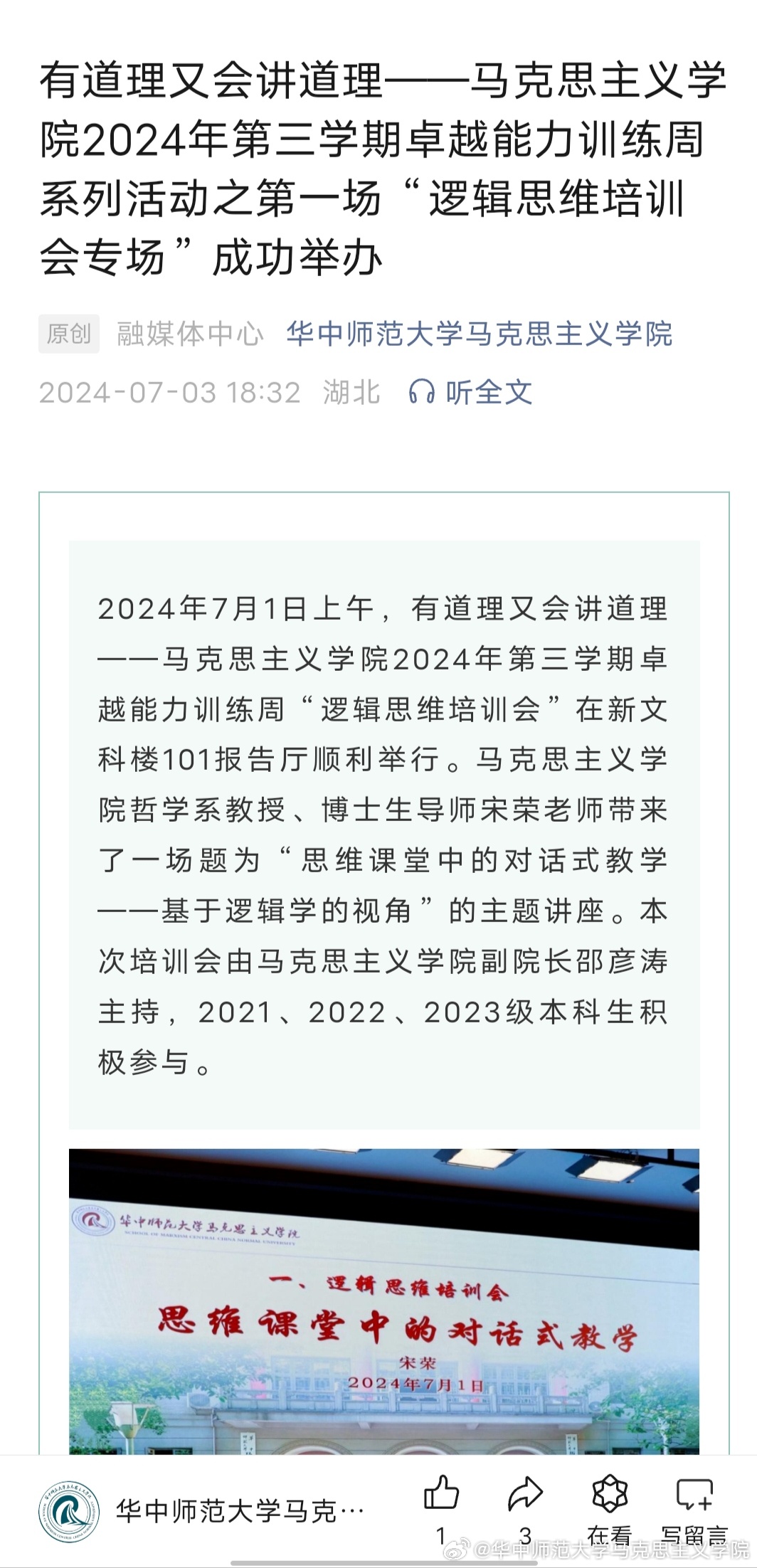Listen to the full article via 听全文

coord(470,392)
